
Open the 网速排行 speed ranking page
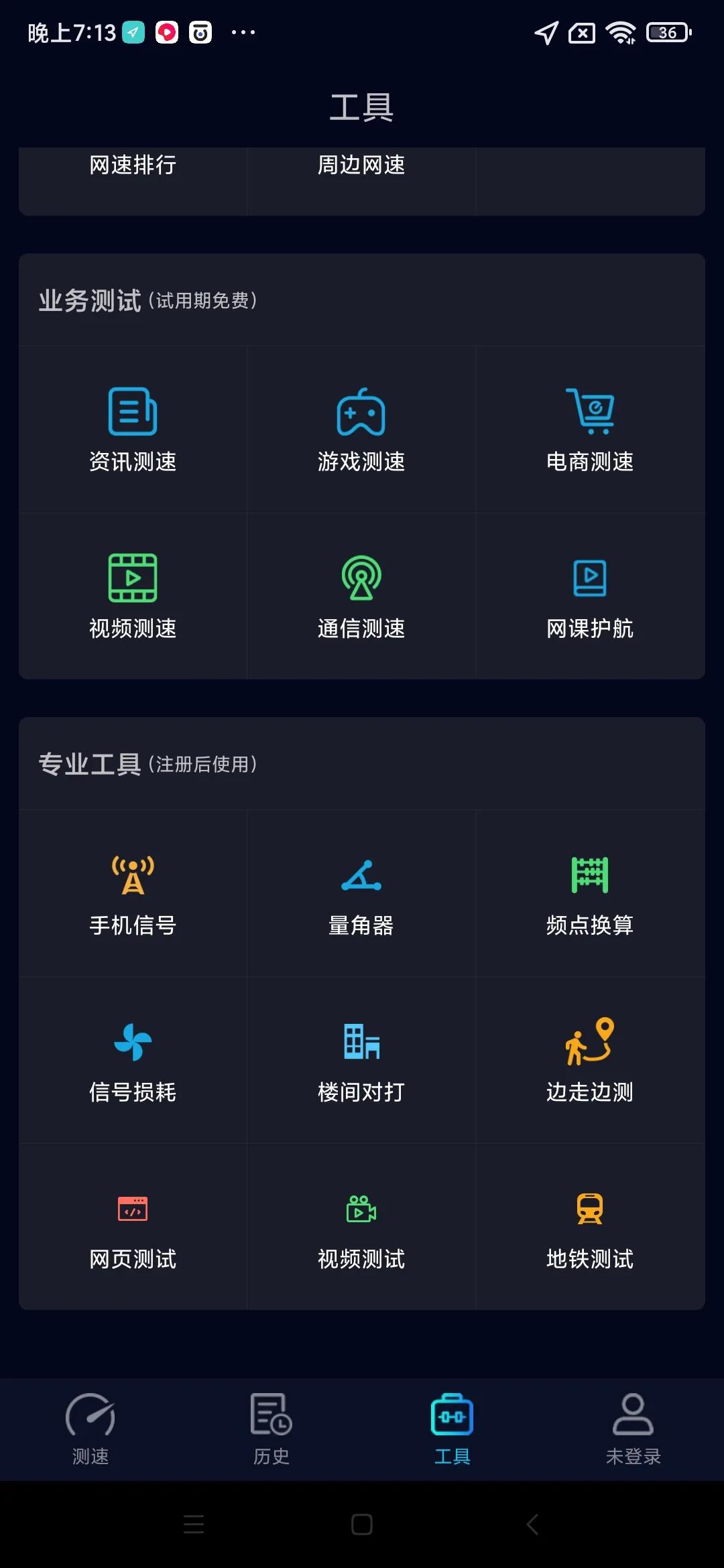(x=132, y=166)
